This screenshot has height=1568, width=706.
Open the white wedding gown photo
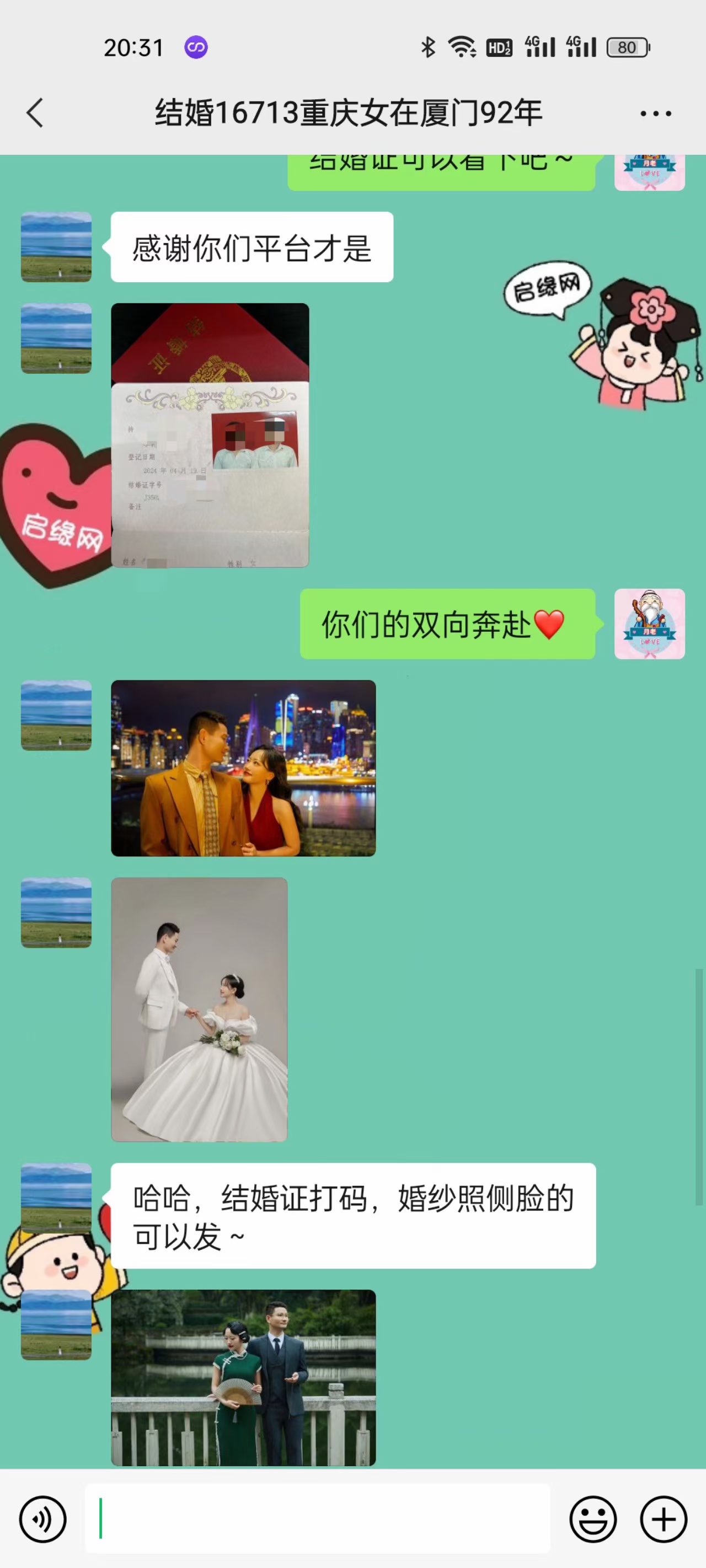199,1008
